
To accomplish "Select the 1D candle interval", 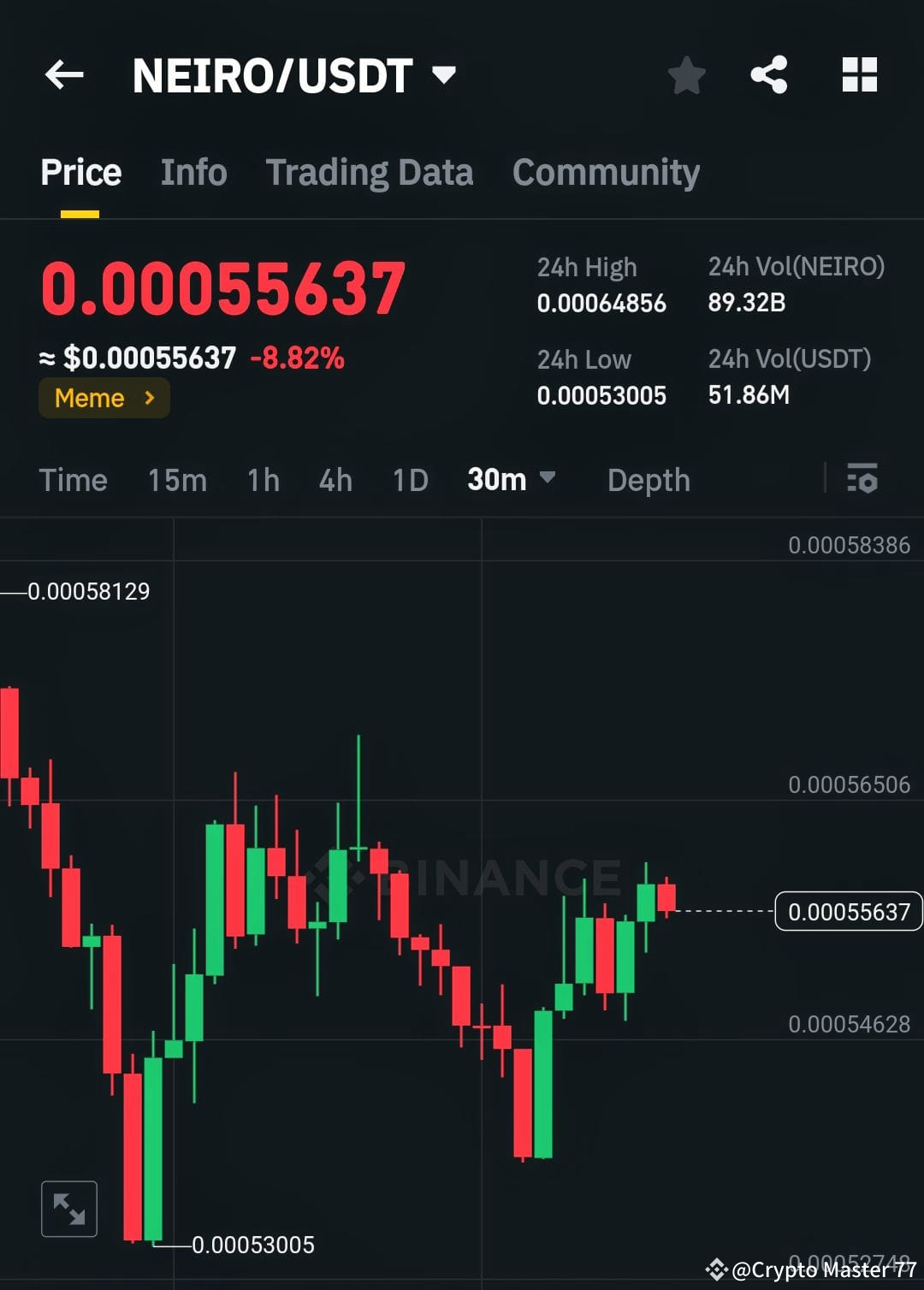I will 409,480.
